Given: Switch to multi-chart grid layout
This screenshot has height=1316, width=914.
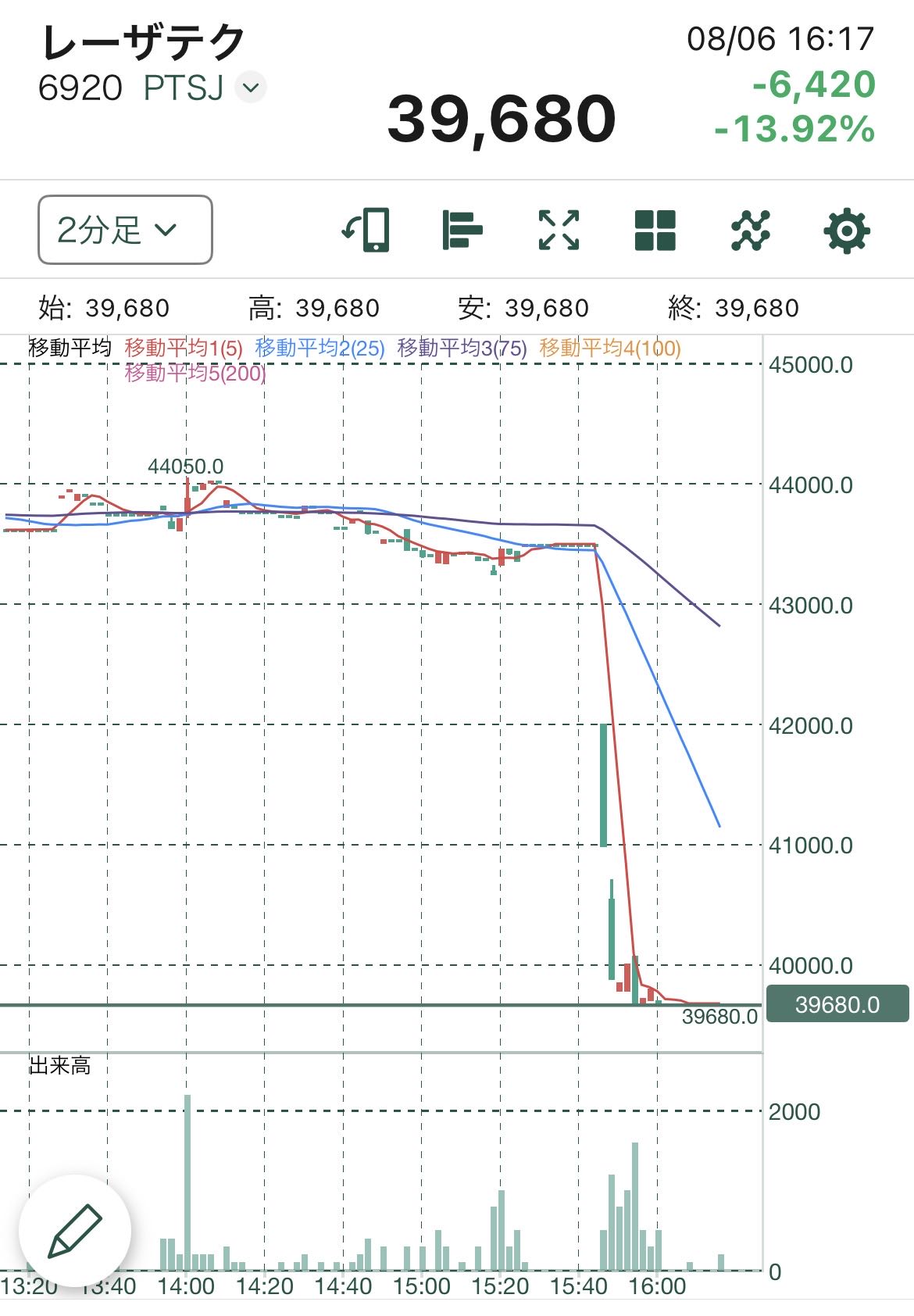Looking at the screenshot, I should 655,230.
